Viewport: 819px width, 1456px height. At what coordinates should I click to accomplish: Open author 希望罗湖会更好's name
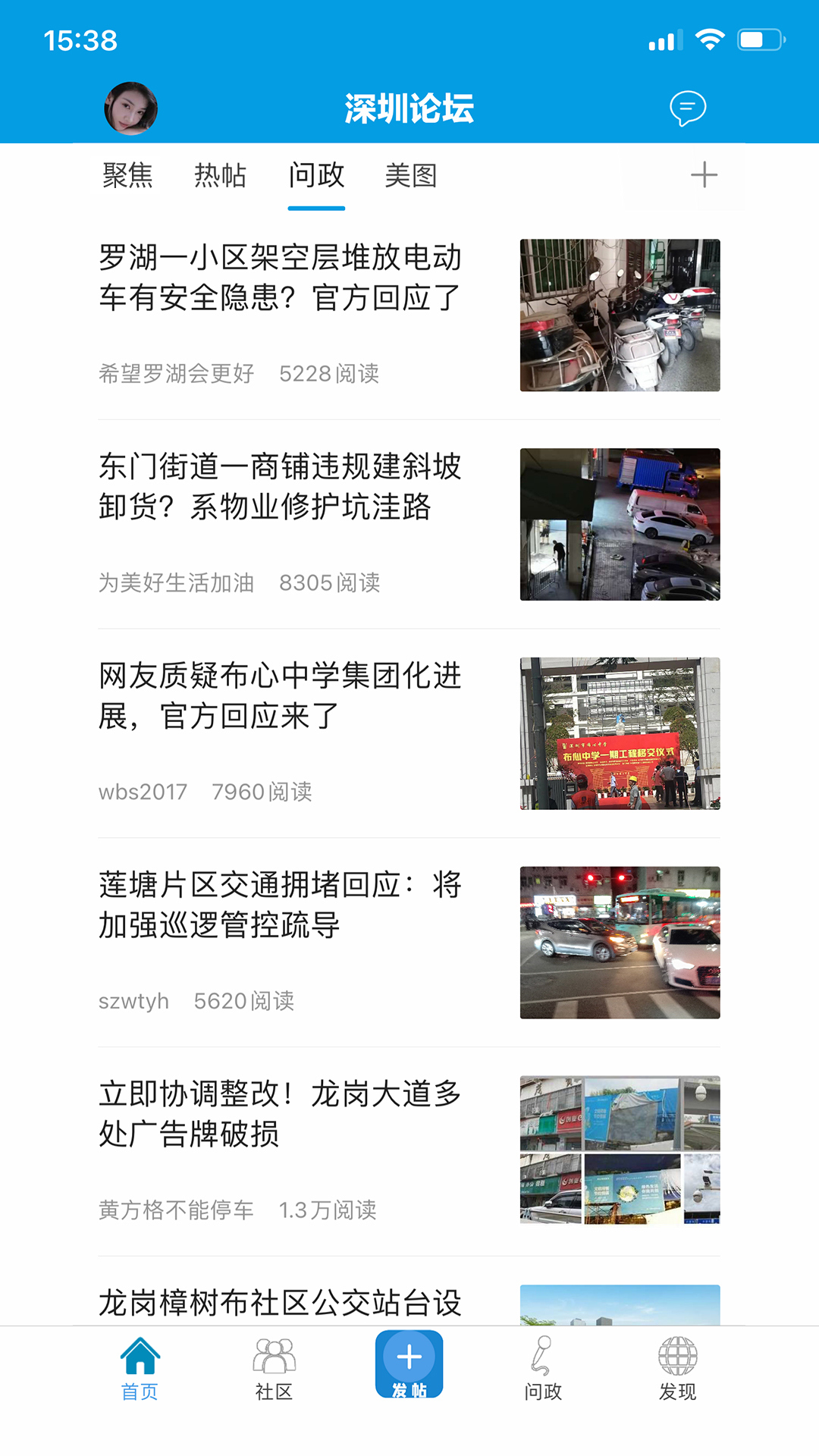[x=176, y=373]
